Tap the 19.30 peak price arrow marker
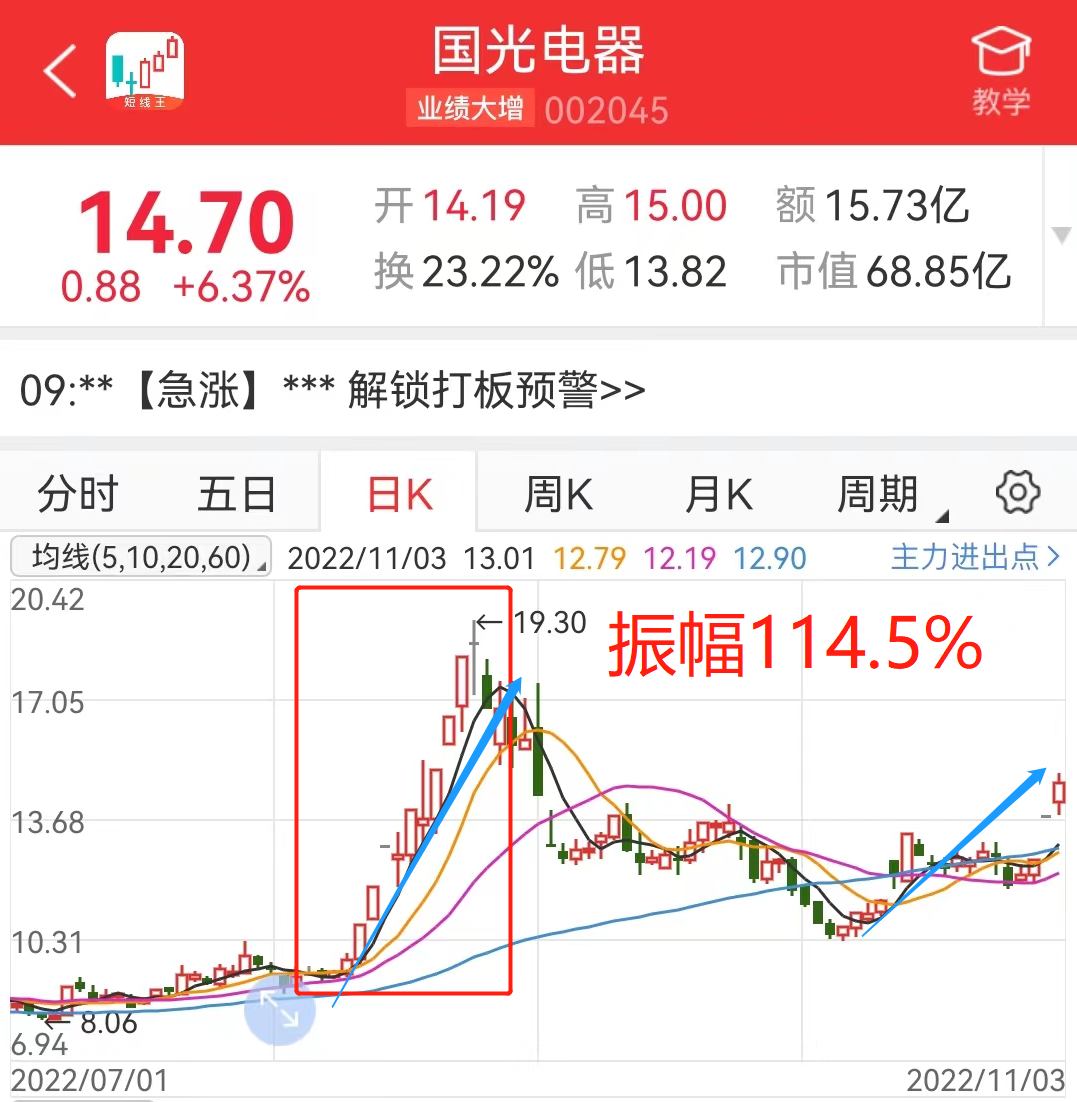1077x1102 pixels. [x=520, y=620]
